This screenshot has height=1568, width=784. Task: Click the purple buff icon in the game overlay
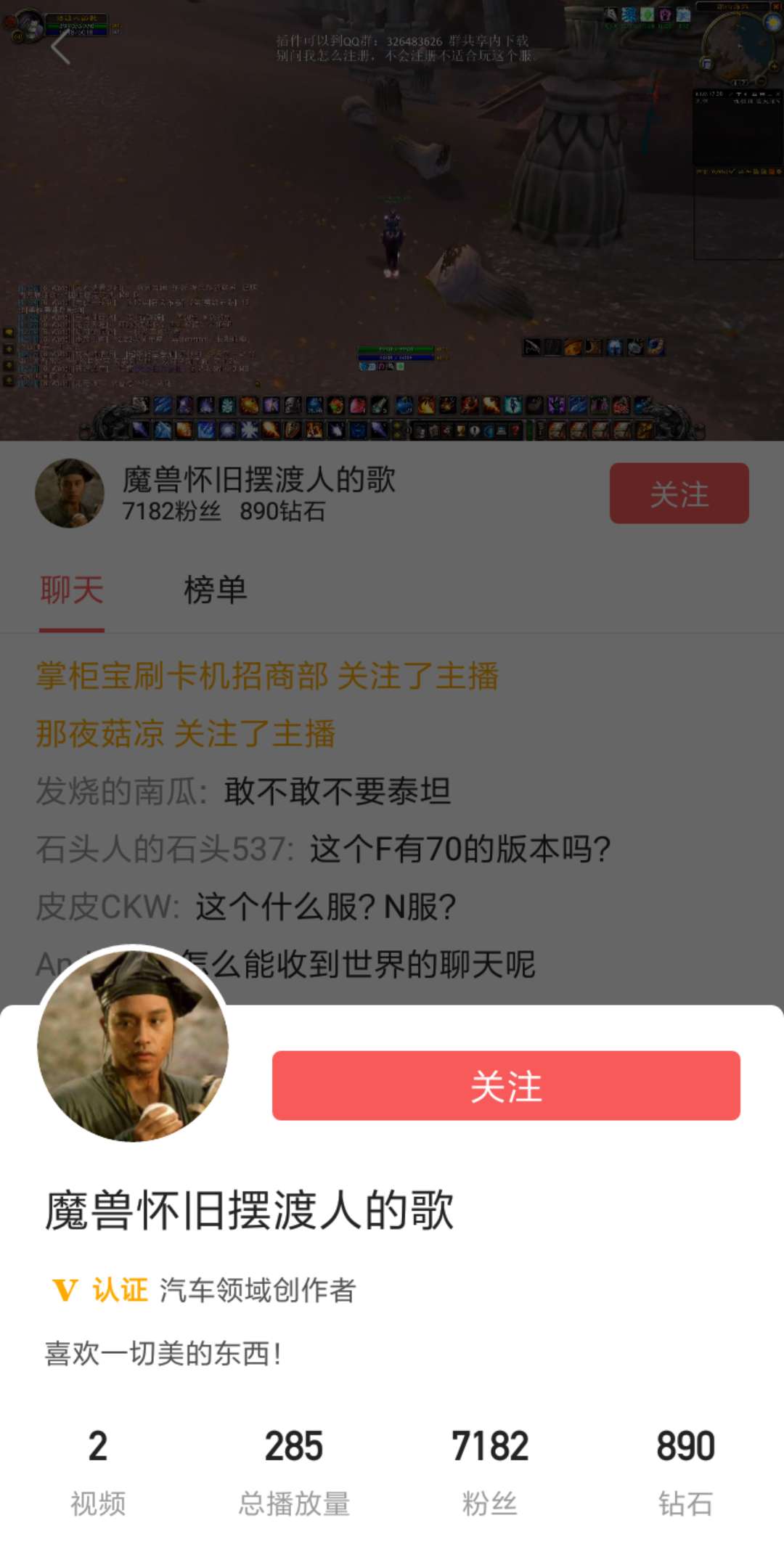666,14
